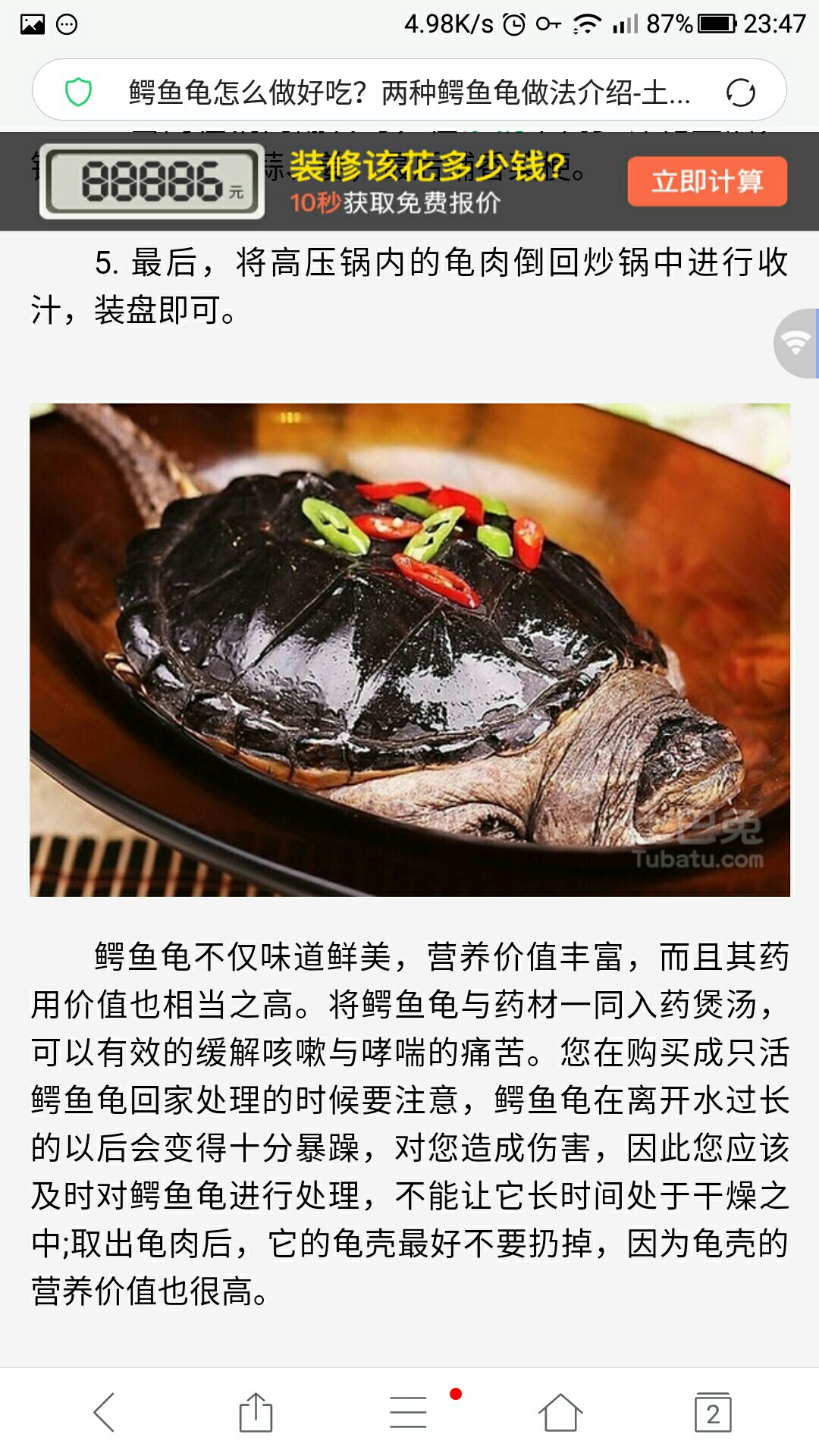
Task: Tap the floating Wi-Fi side button
Action: pyautogui.click(x=796, y=343)
